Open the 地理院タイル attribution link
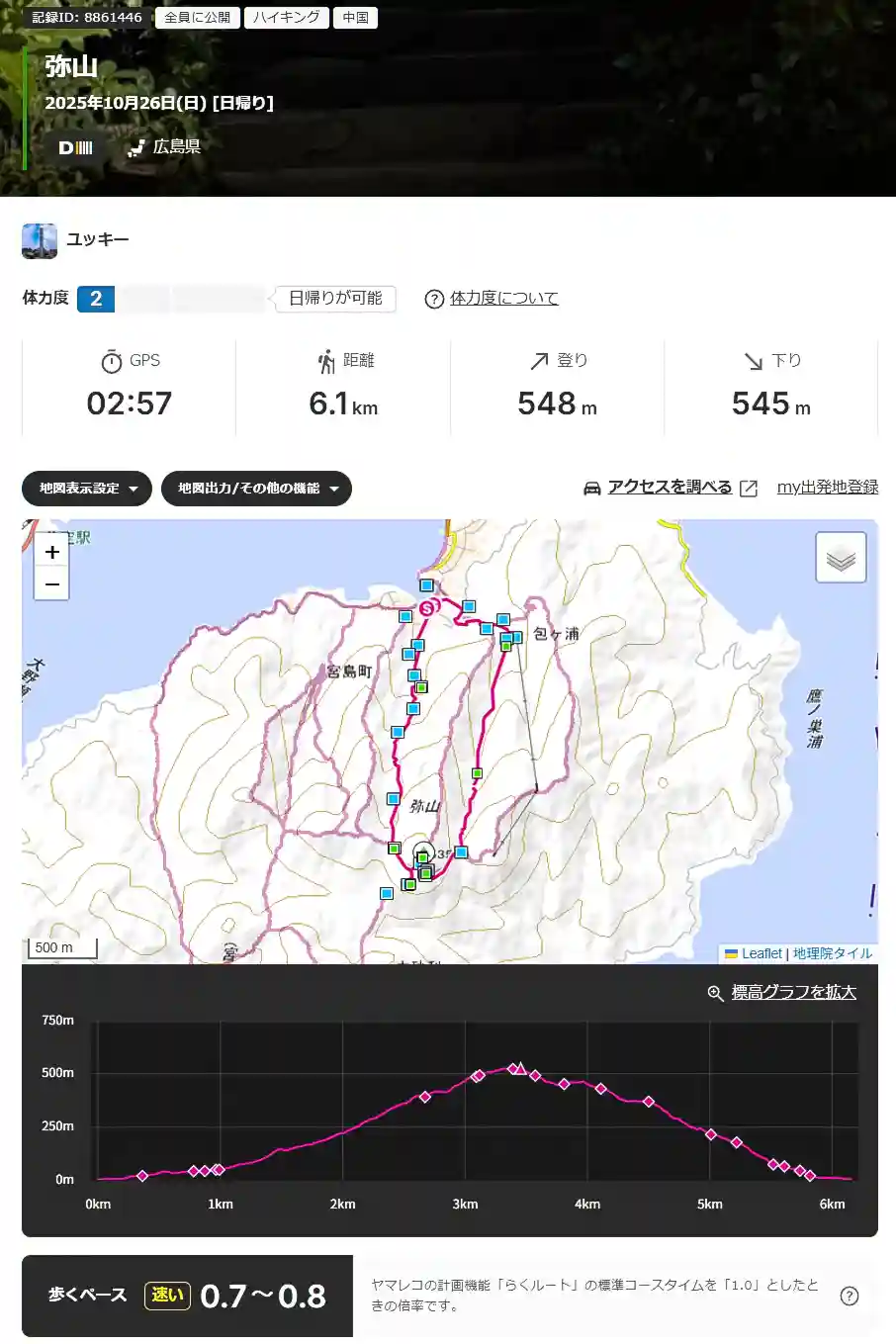The width and height of the screenshot is (896, 1344). click(833, 953)
